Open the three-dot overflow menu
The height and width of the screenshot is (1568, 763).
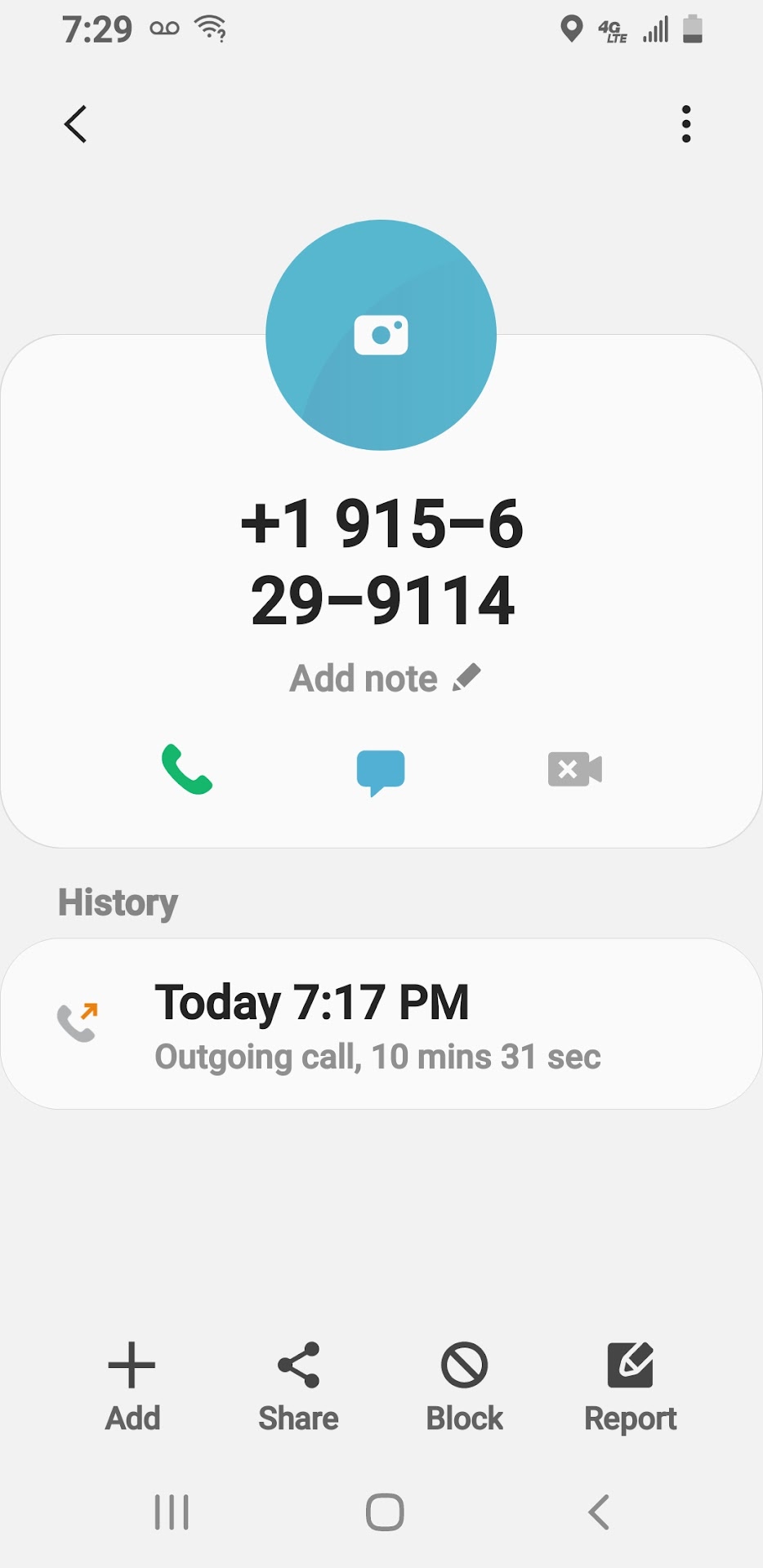(685, 124)
